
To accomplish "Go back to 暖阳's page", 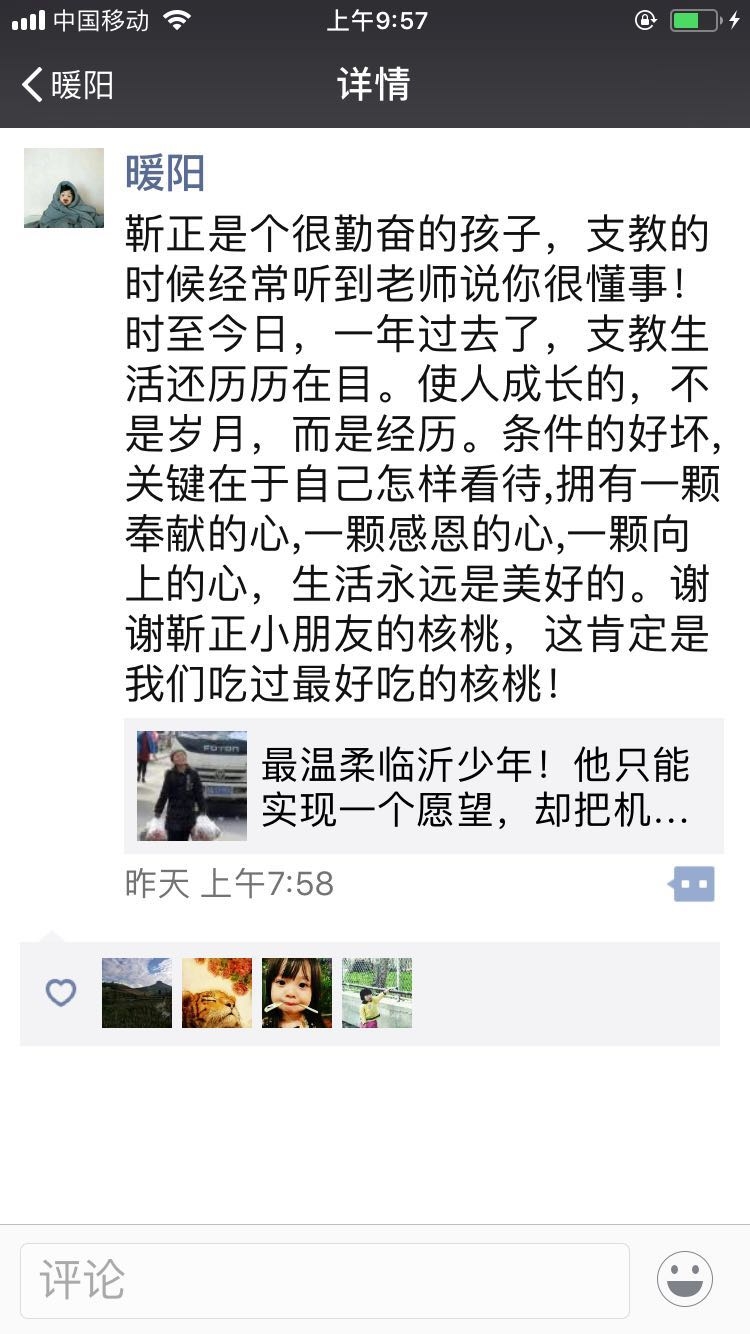I will [66, 85].
